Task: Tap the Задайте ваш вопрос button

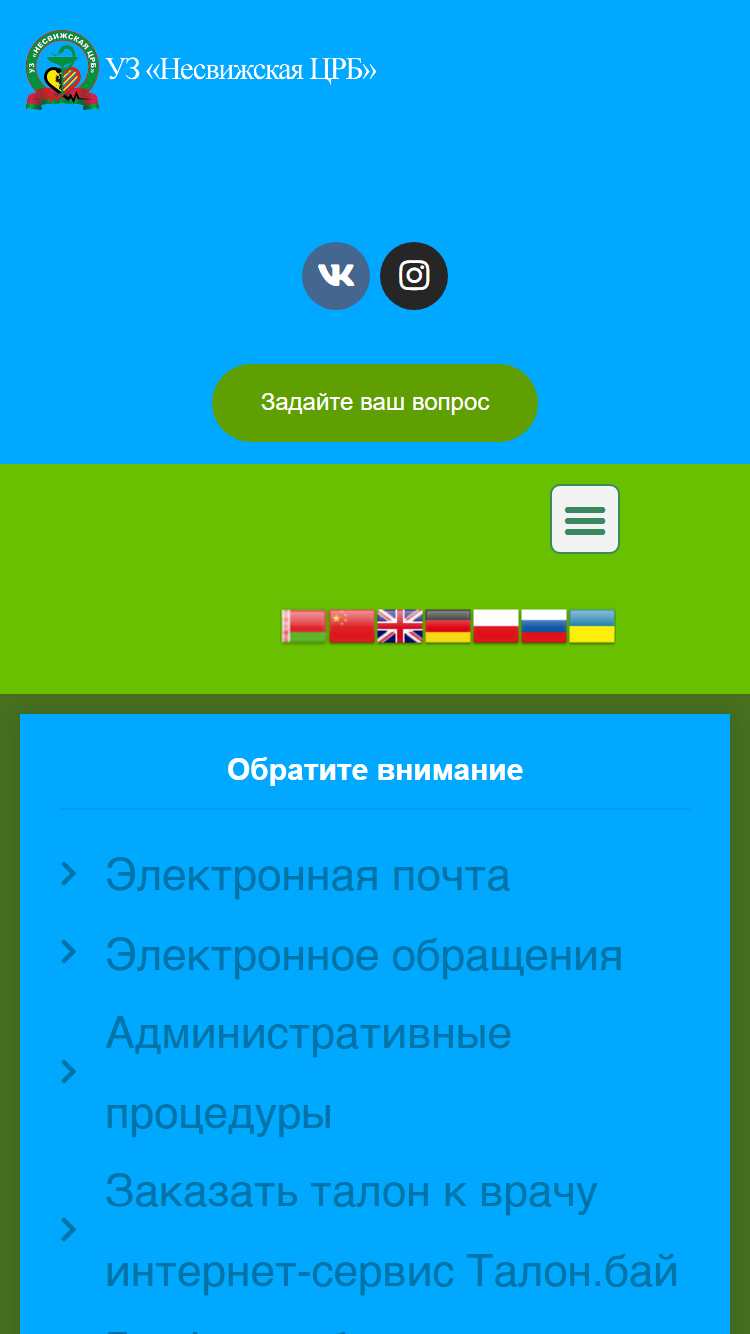Action: point(375,403)
